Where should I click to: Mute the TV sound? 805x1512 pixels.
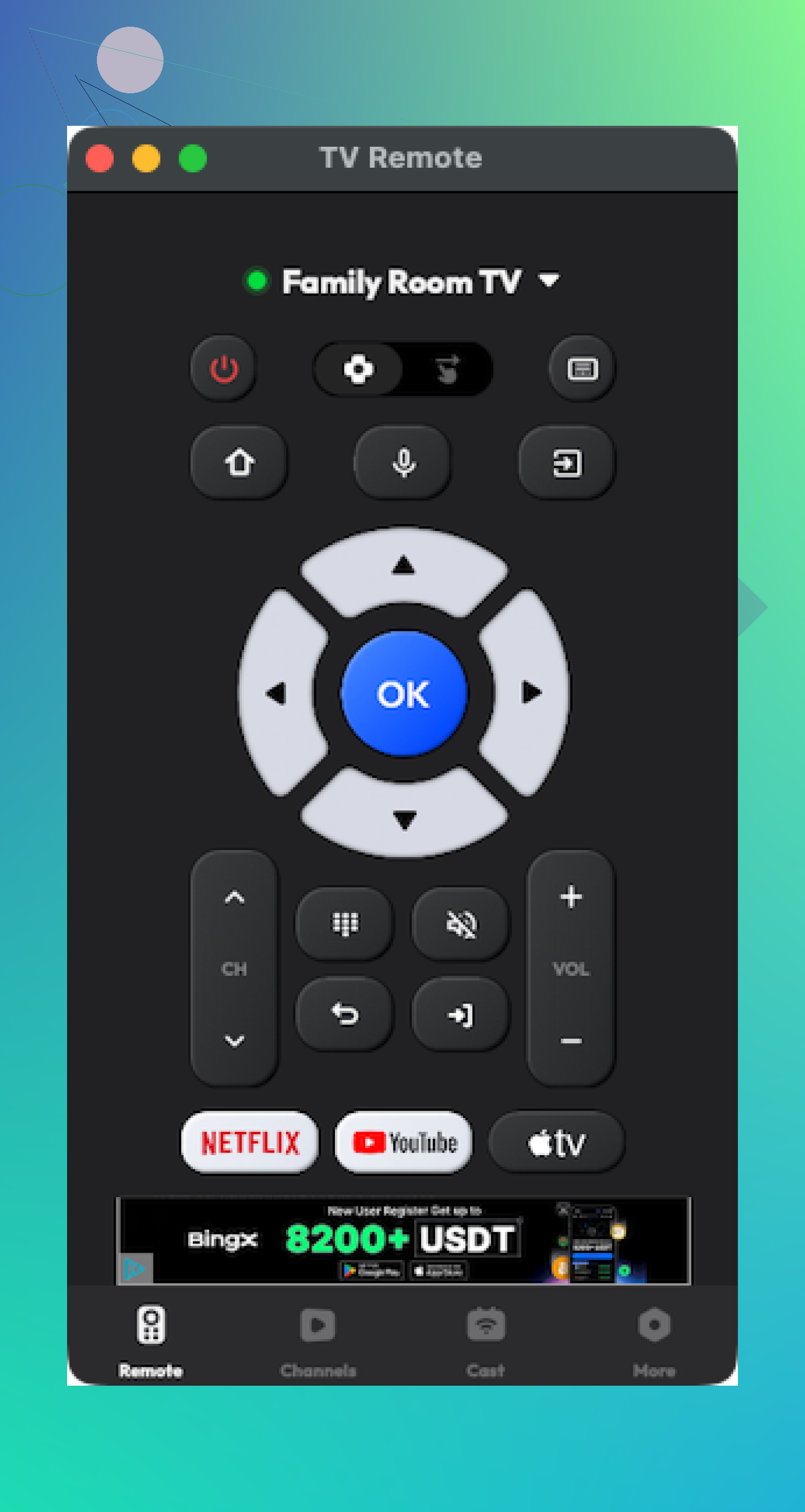[x=462, y=924]
